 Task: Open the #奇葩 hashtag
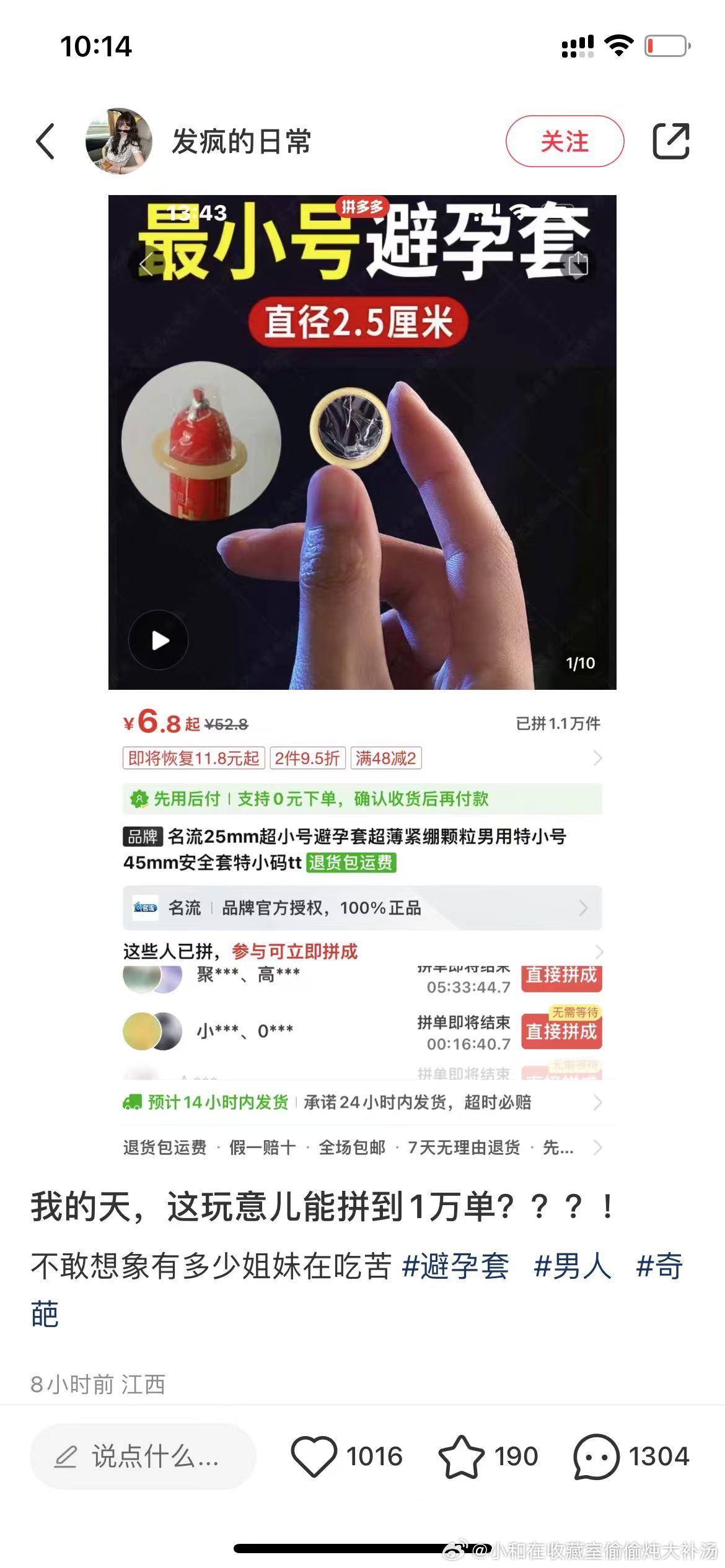[659, 1266]
